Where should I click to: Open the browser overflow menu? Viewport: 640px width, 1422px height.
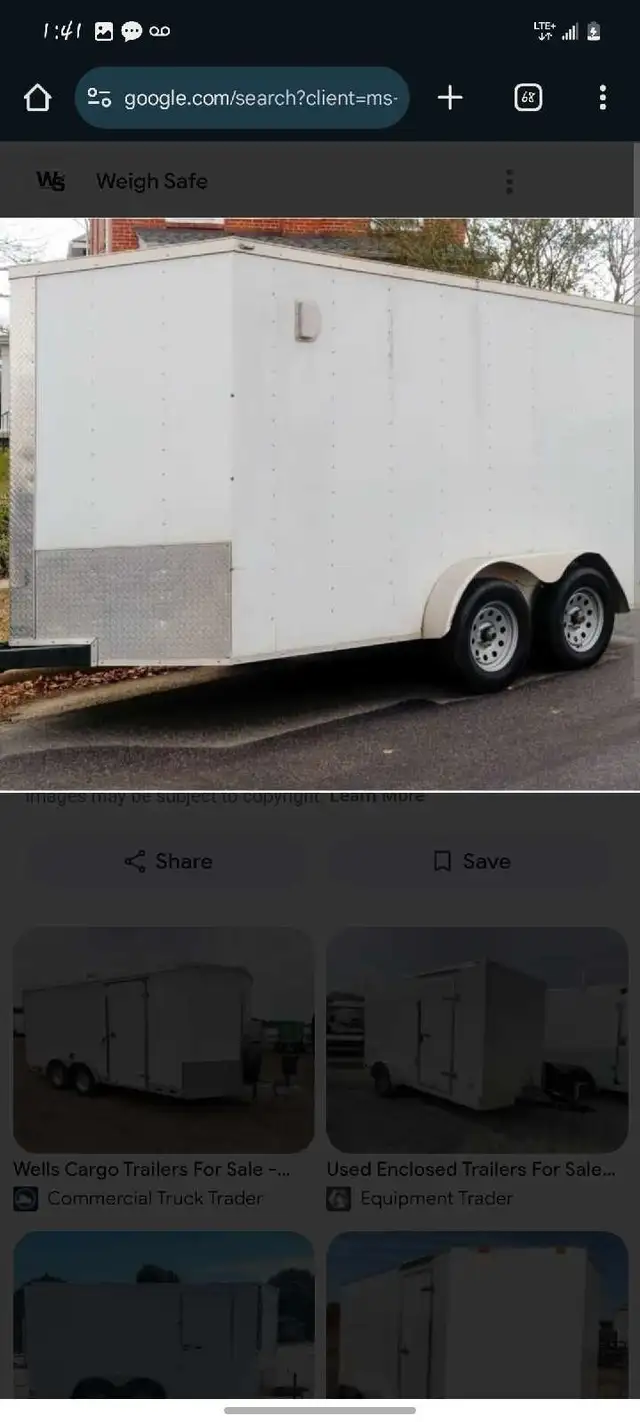point(602,97)
